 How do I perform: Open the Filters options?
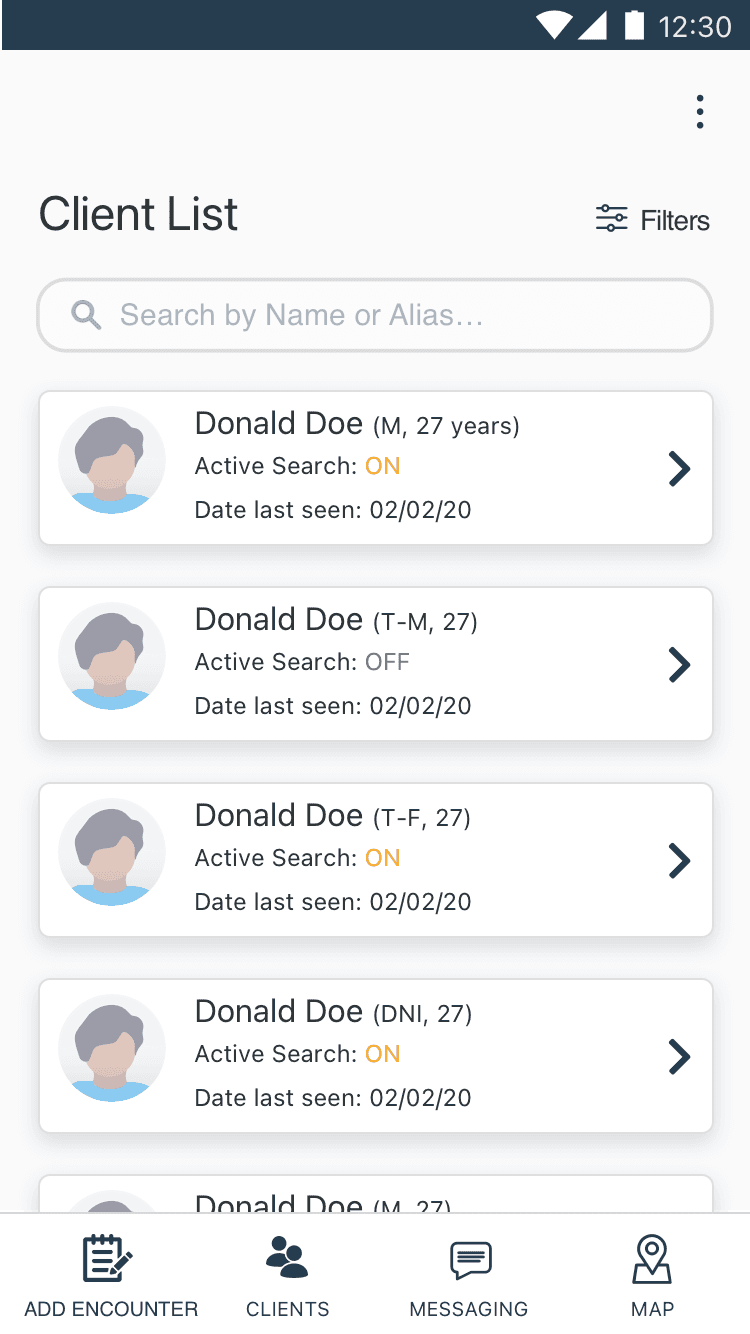pyautogui.click(x=652, y=220)
